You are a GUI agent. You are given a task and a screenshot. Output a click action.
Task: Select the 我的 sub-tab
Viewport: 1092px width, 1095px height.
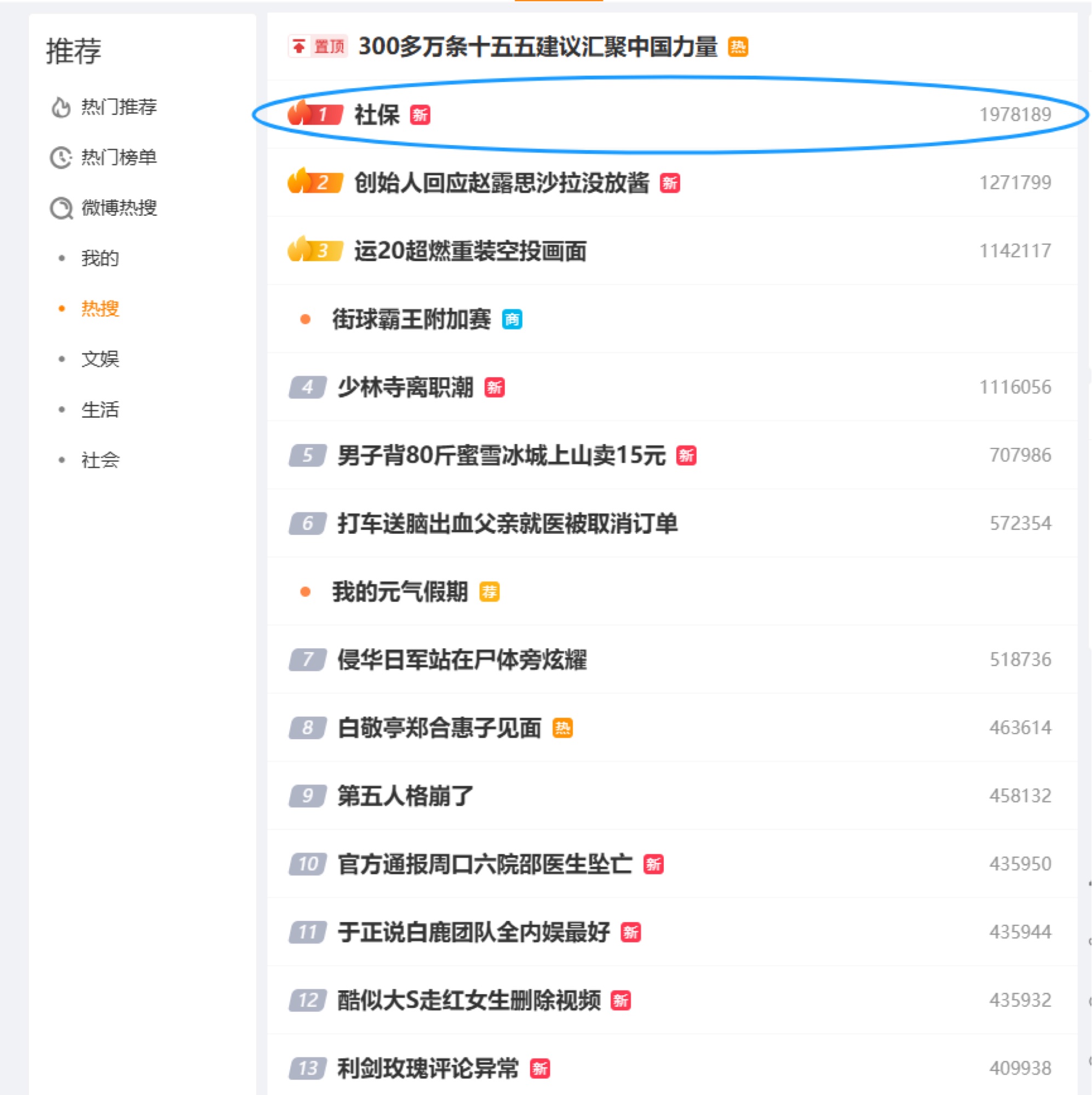coord(100,258)
